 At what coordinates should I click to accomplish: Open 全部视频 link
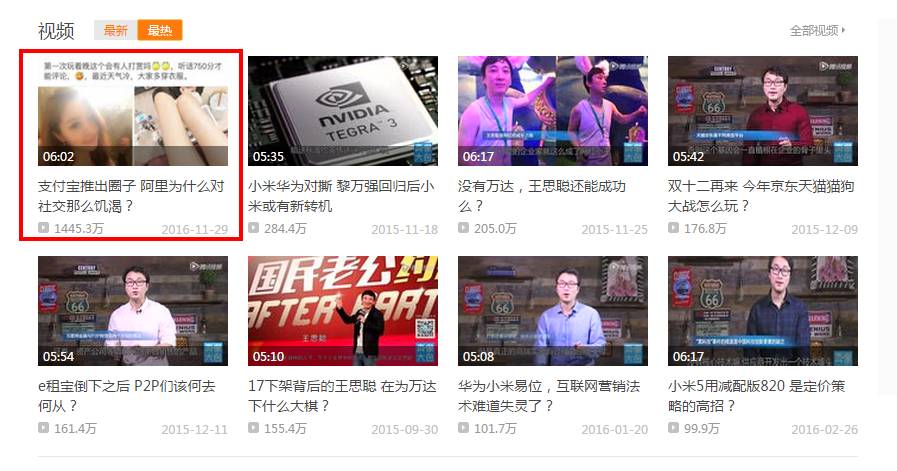click(817, 30)
